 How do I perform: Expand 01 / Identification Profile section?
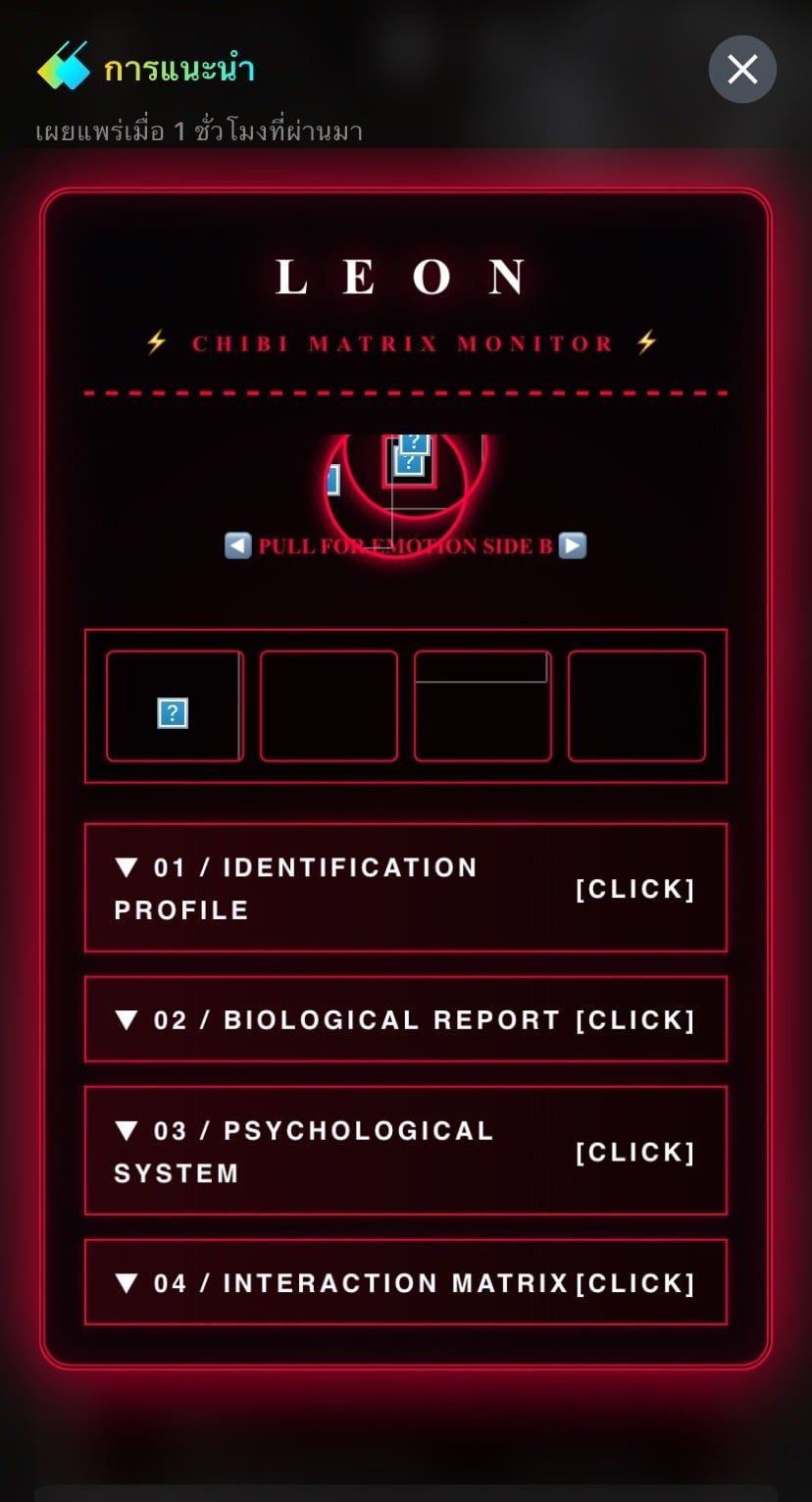(x=405, y=888)
